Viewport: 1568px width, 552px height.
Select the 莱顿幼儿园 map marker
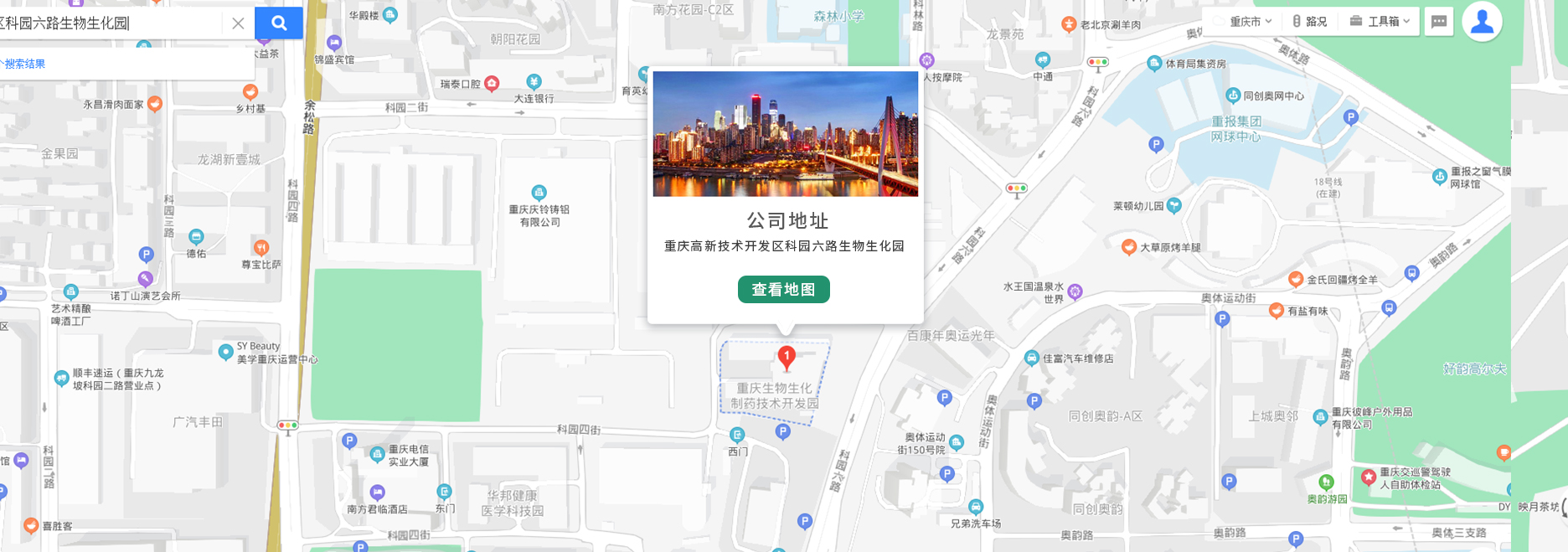pyautogui.click(x=1174, y=205)
